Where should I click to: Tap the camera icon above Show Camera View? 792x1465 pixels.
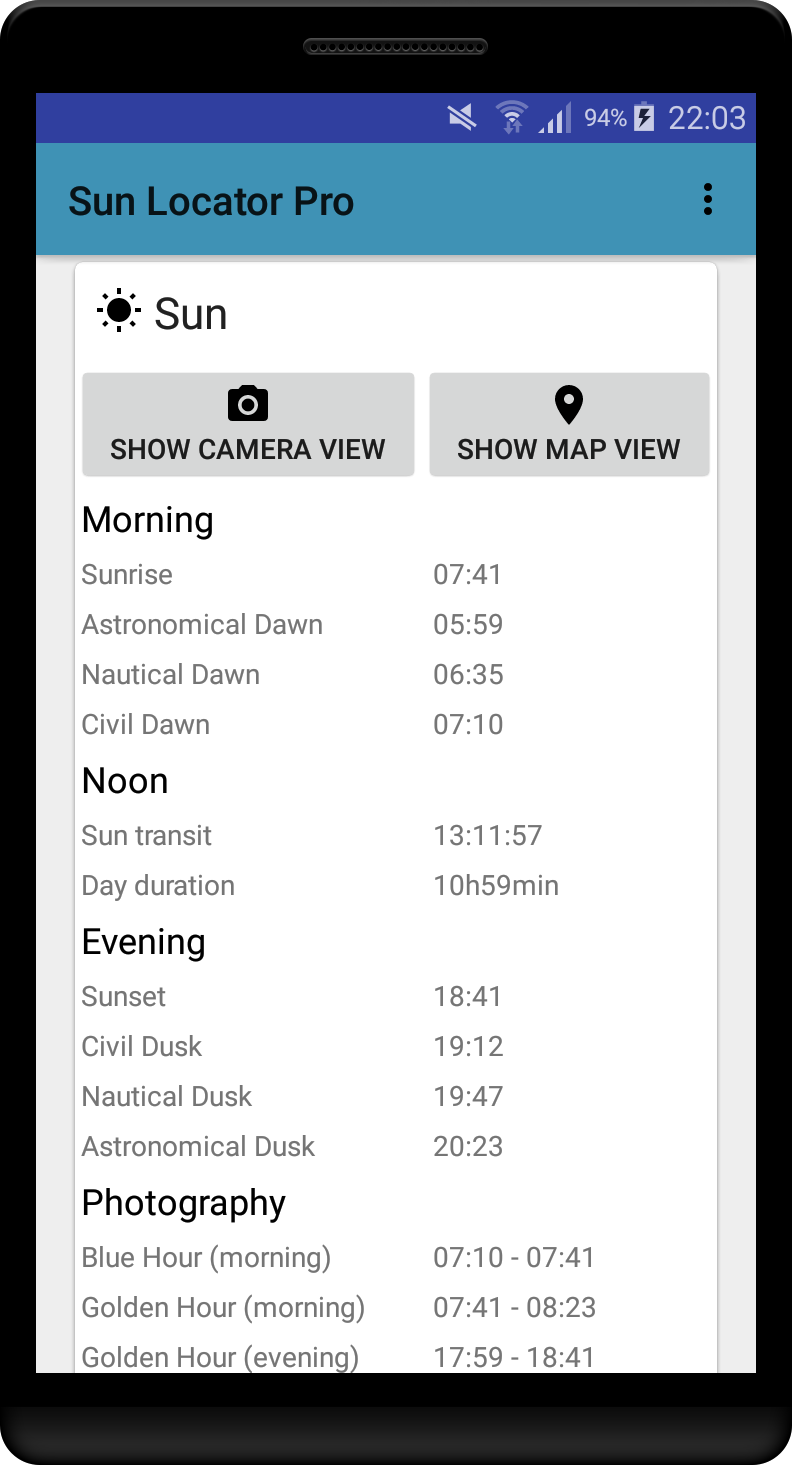click(247, 402)
